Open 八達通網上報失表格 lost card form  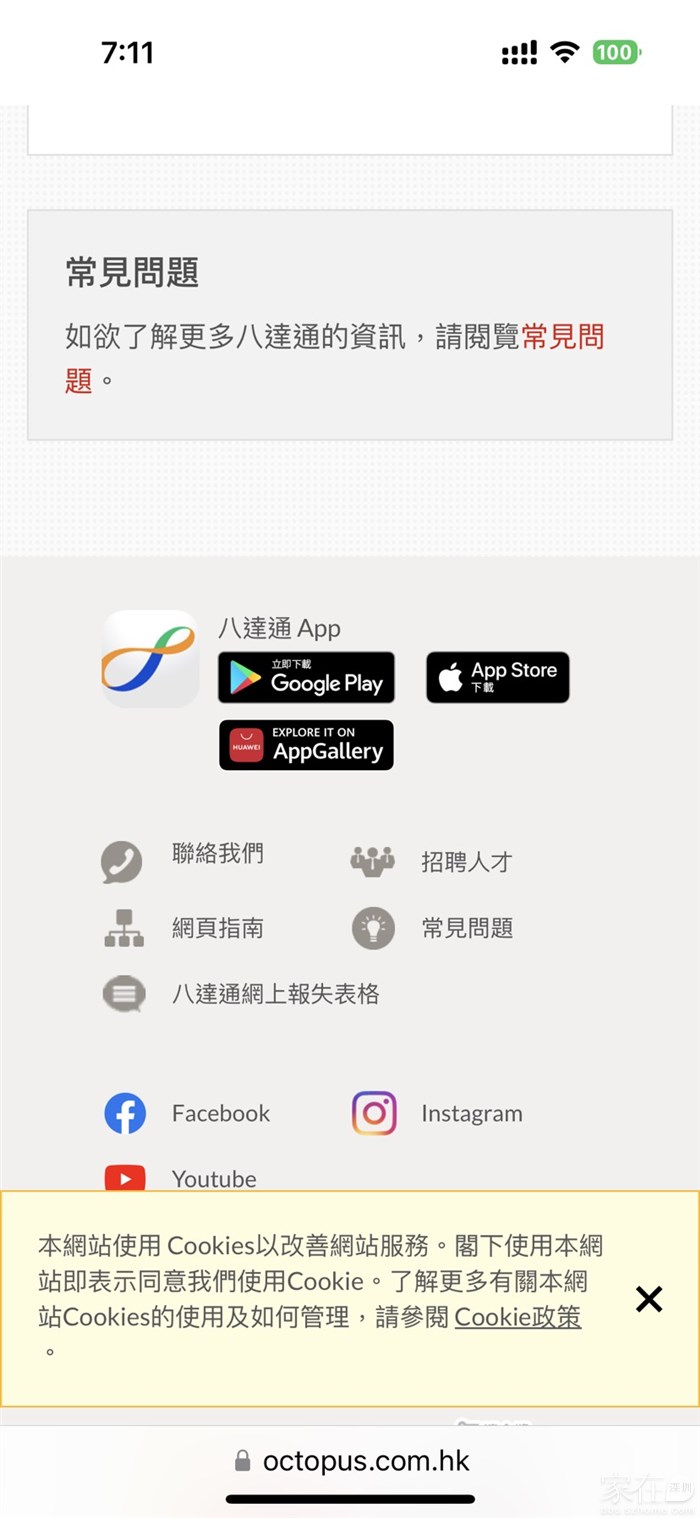(275, 994)
